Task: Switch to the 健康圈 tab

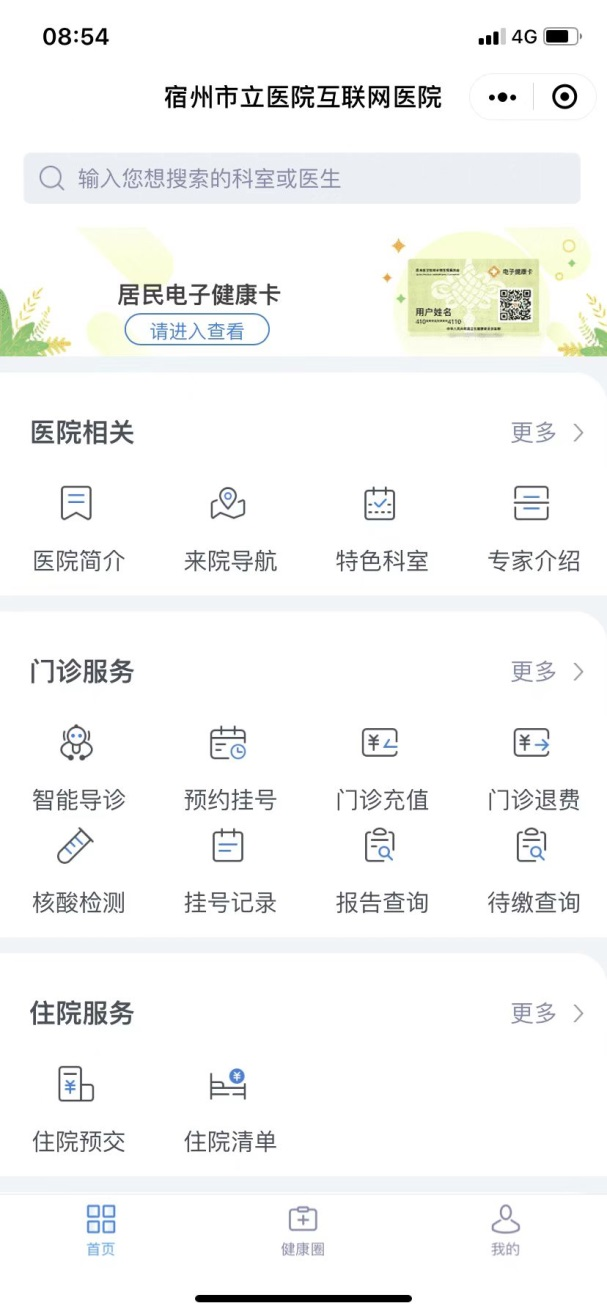Action: pos(302,1230)
